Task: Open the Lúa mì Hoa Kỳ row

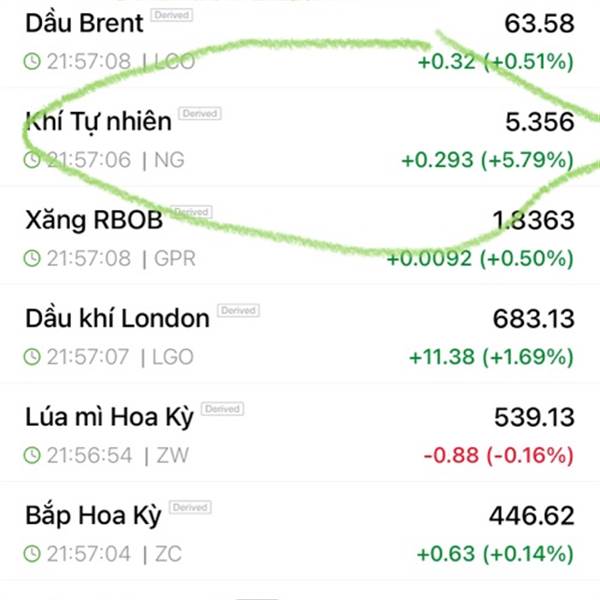Action: (110, 417)
